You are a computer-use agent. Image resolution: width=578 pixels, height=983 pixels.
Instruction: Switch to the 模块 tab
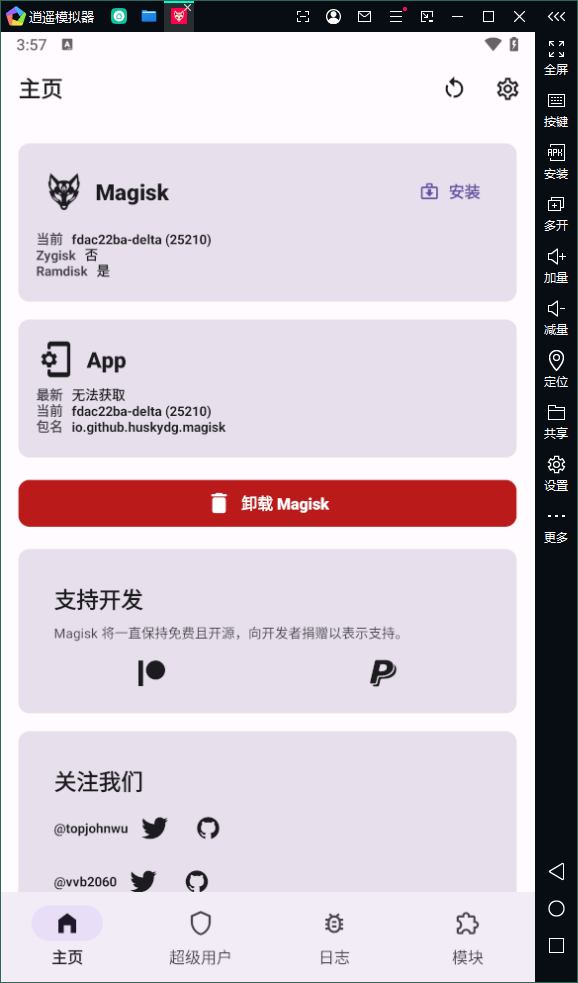pyautogui.click(x=468, y=938)
